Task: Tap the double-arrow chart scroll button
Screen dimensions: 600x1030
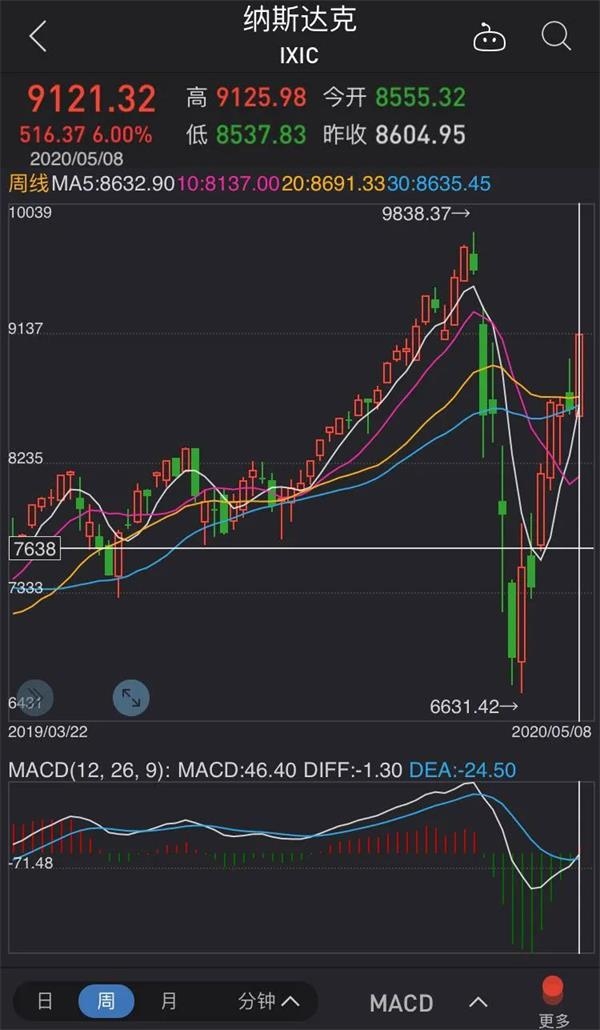Action: [36, 697]
